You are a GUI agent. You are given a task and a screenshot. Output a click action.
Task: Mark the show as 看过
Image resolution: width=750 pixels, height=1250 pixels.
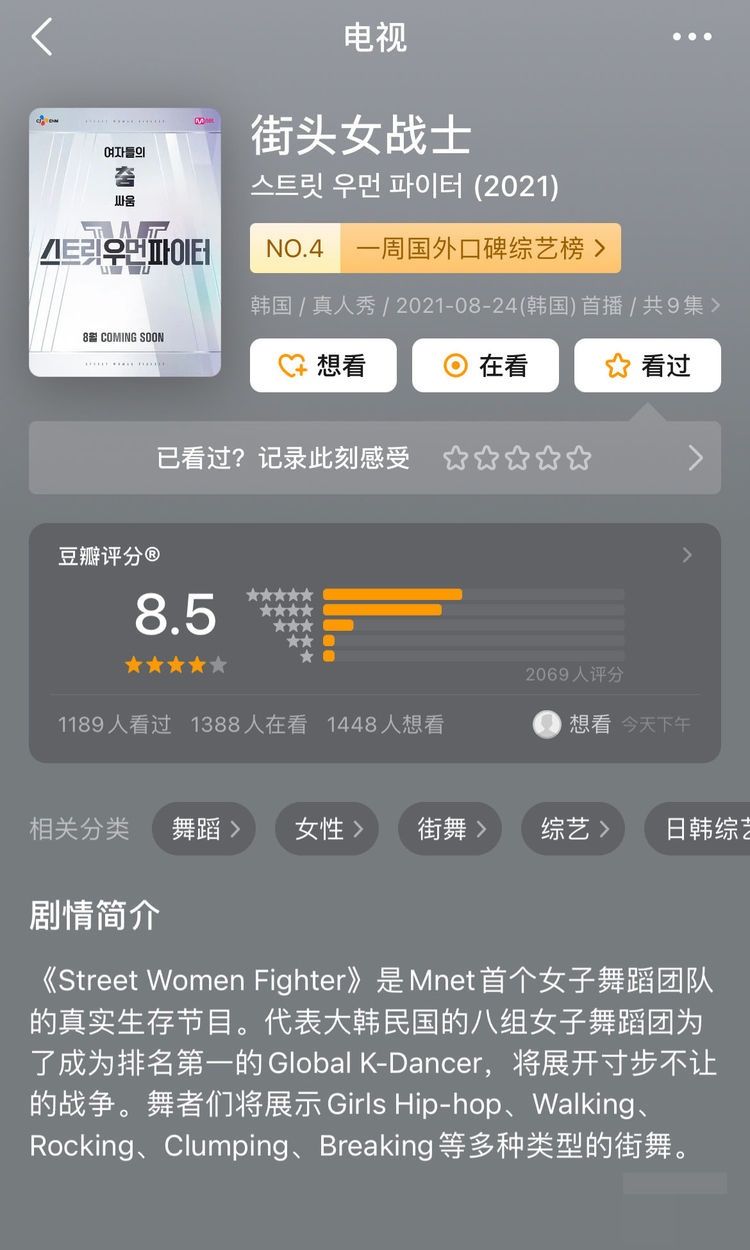click(647, 365)
